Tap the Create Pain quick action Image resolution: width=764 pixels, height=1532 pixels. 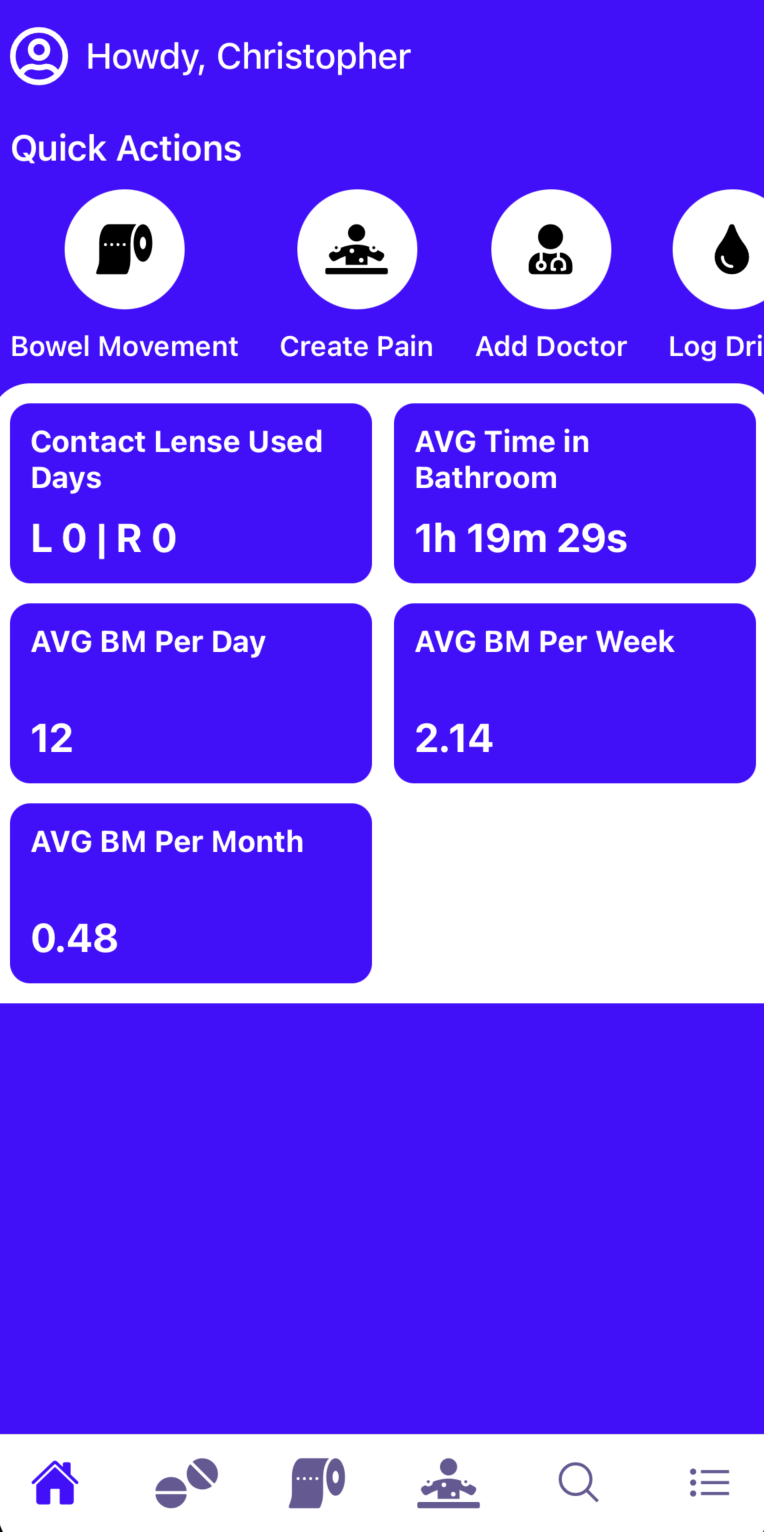click(x=357, y=249)
